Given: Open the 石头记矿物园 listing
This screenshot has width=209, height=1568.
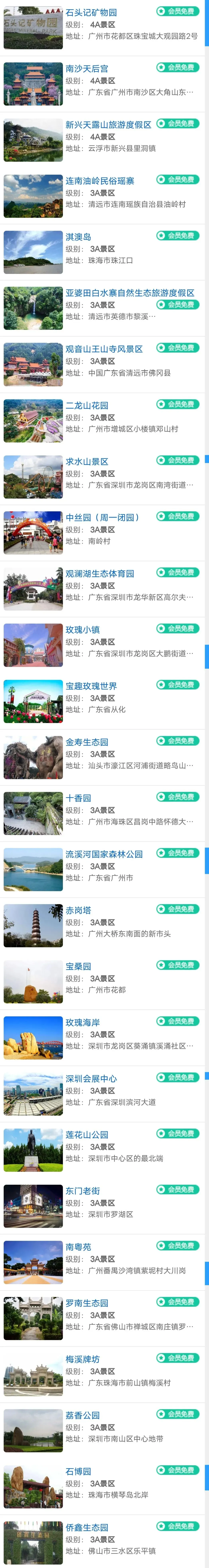Looking at the screenshot, I should tap(91, 12).
